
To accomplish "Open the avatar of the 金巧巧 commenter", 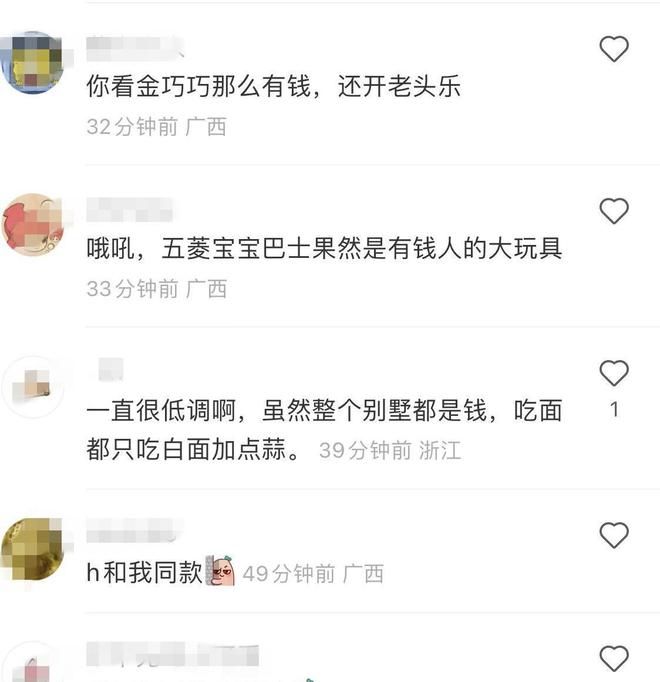I will pos(32,62).
